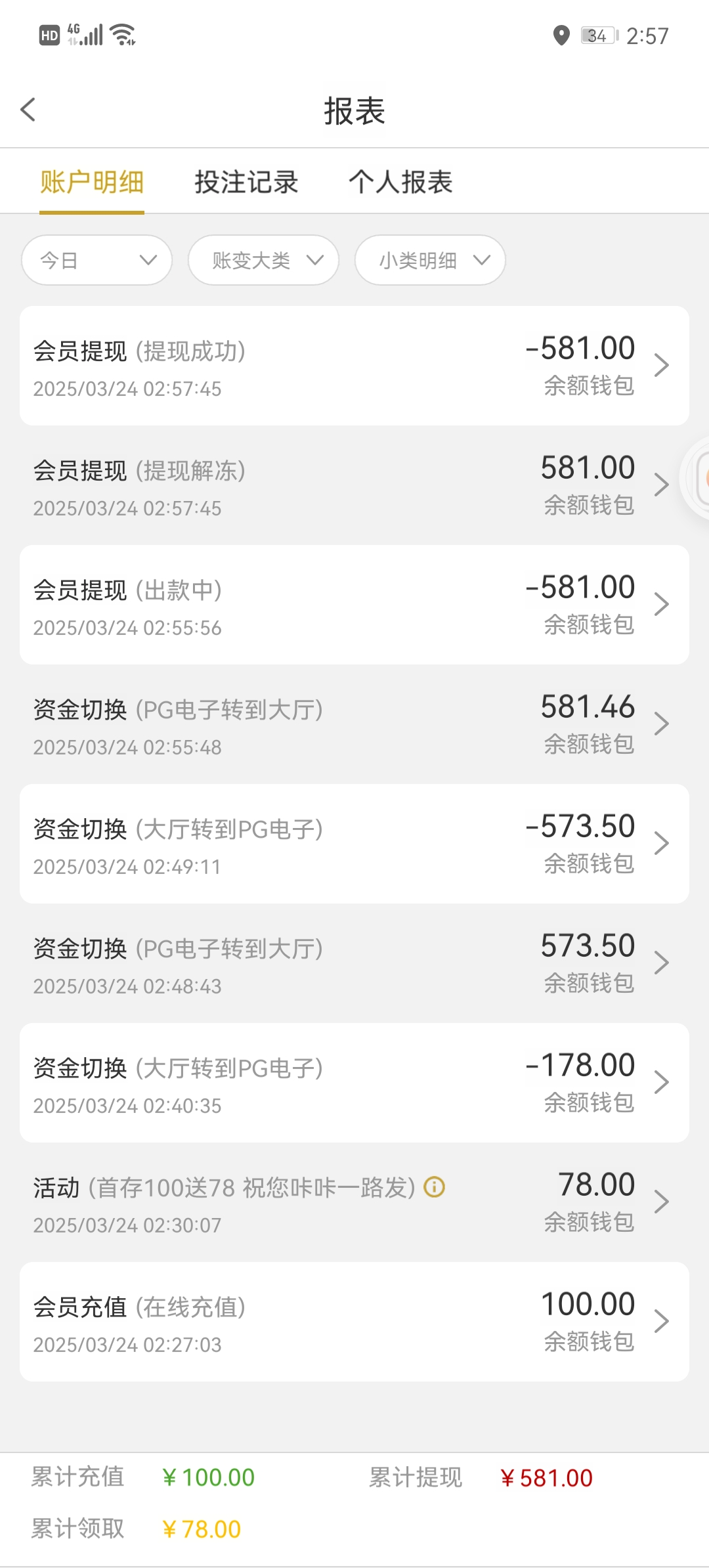The width and height of the screenshot is (709, 1568).
Task: Open the 小类明细 filter dropdown
Action: tap(430, 261)
